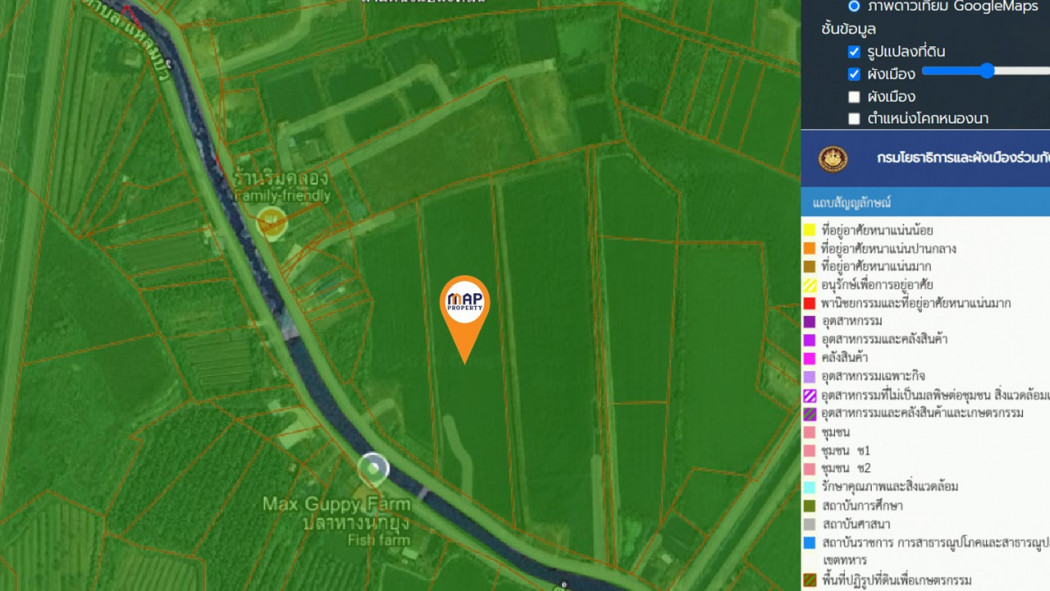This screenshot has height=591, width=1050.
Task: Uncheck the checked ผังเมือง layer beside the slider
Action: (x=854, y=74)
